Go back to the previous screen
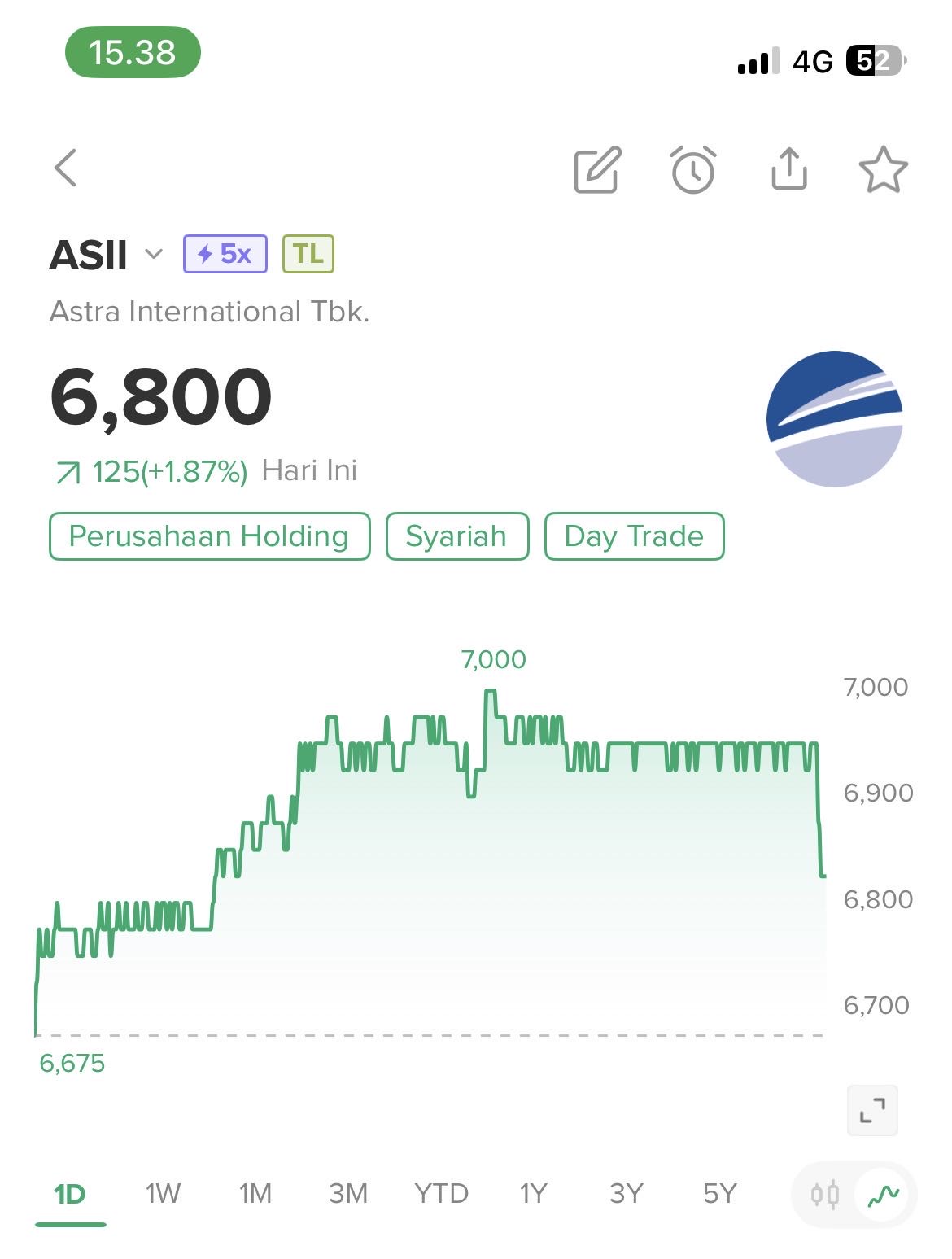Viewport: 952px width, 1259px height. (66, 168)
